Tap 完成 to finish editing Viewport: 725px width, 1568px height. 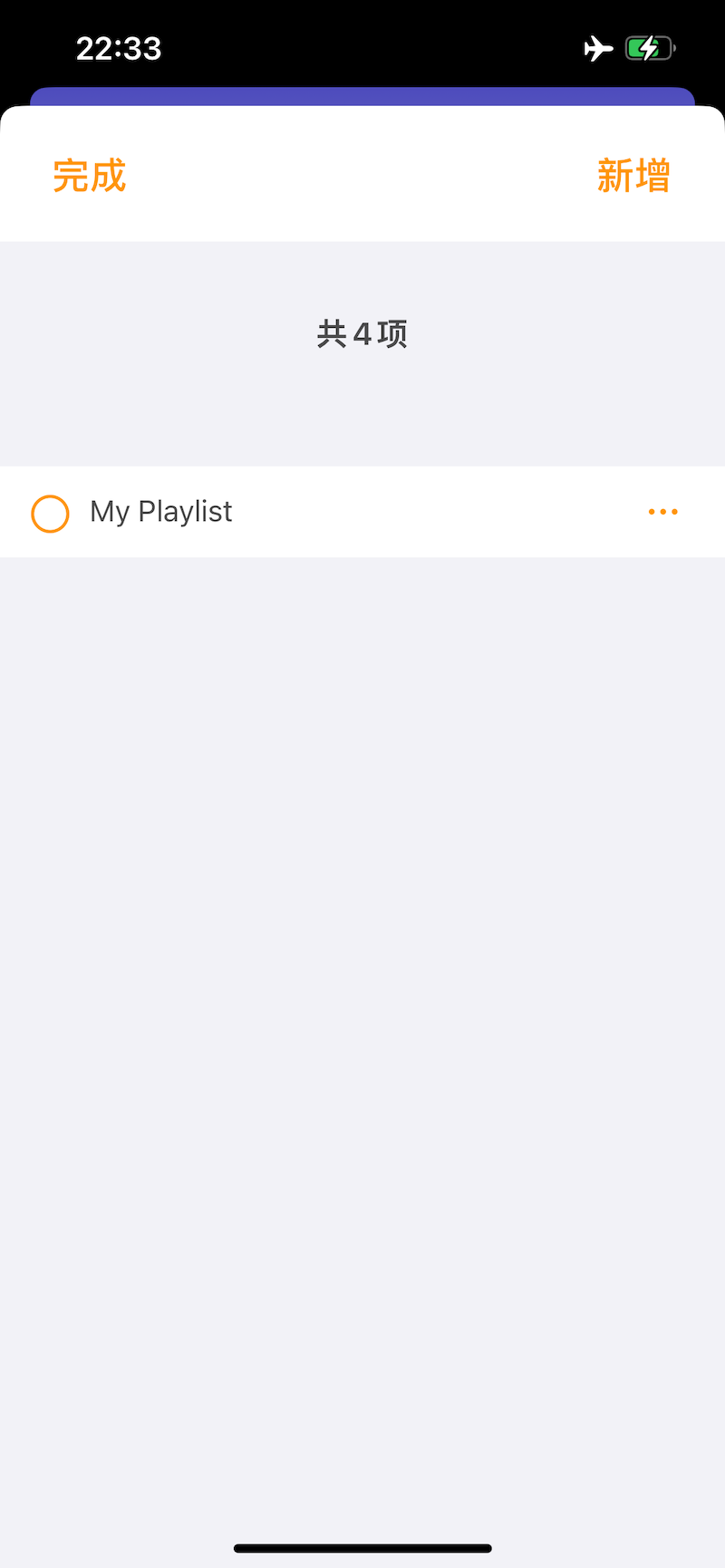tap(89, 176)
